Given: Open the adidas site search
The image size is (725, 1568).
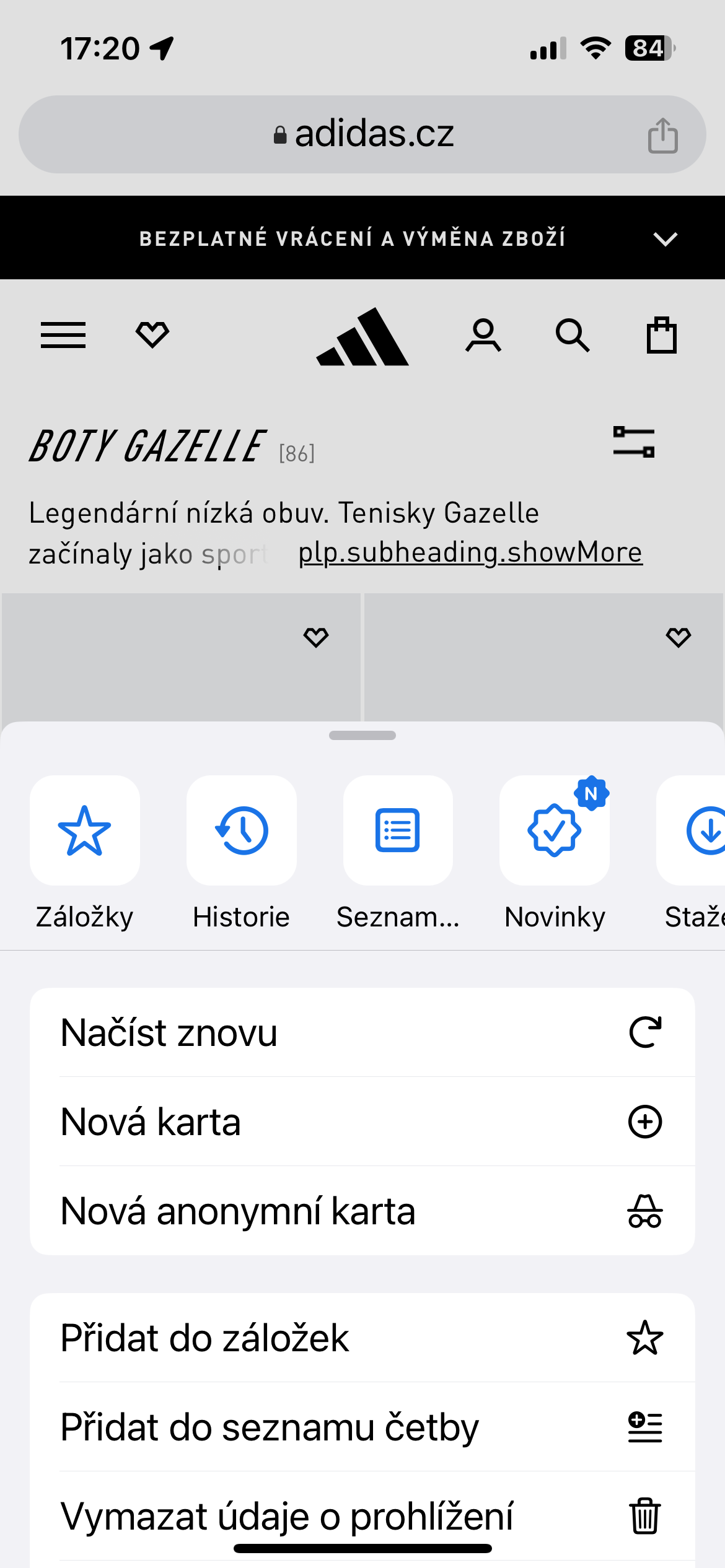Looking at the screenshot, I should pyautogui.click(x=572, y=336).
